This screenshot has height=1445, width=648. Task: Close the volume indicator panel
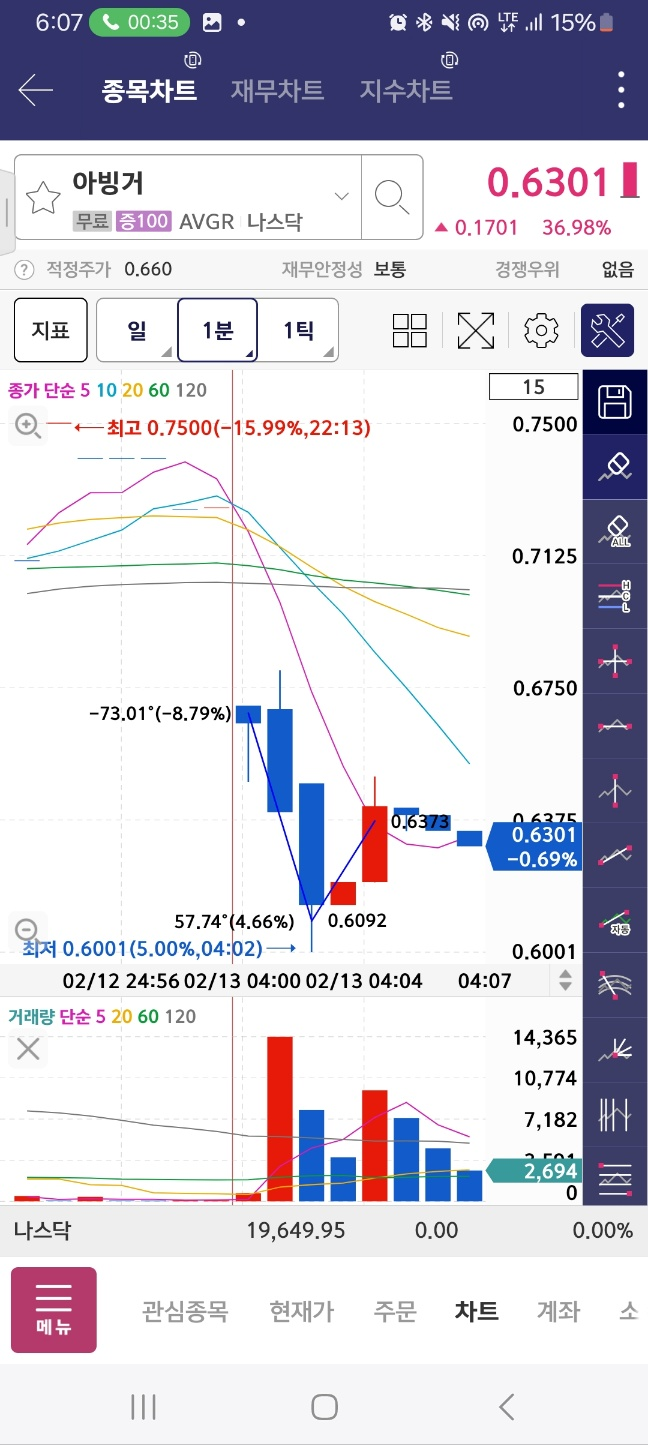[x=28, y=1049]
